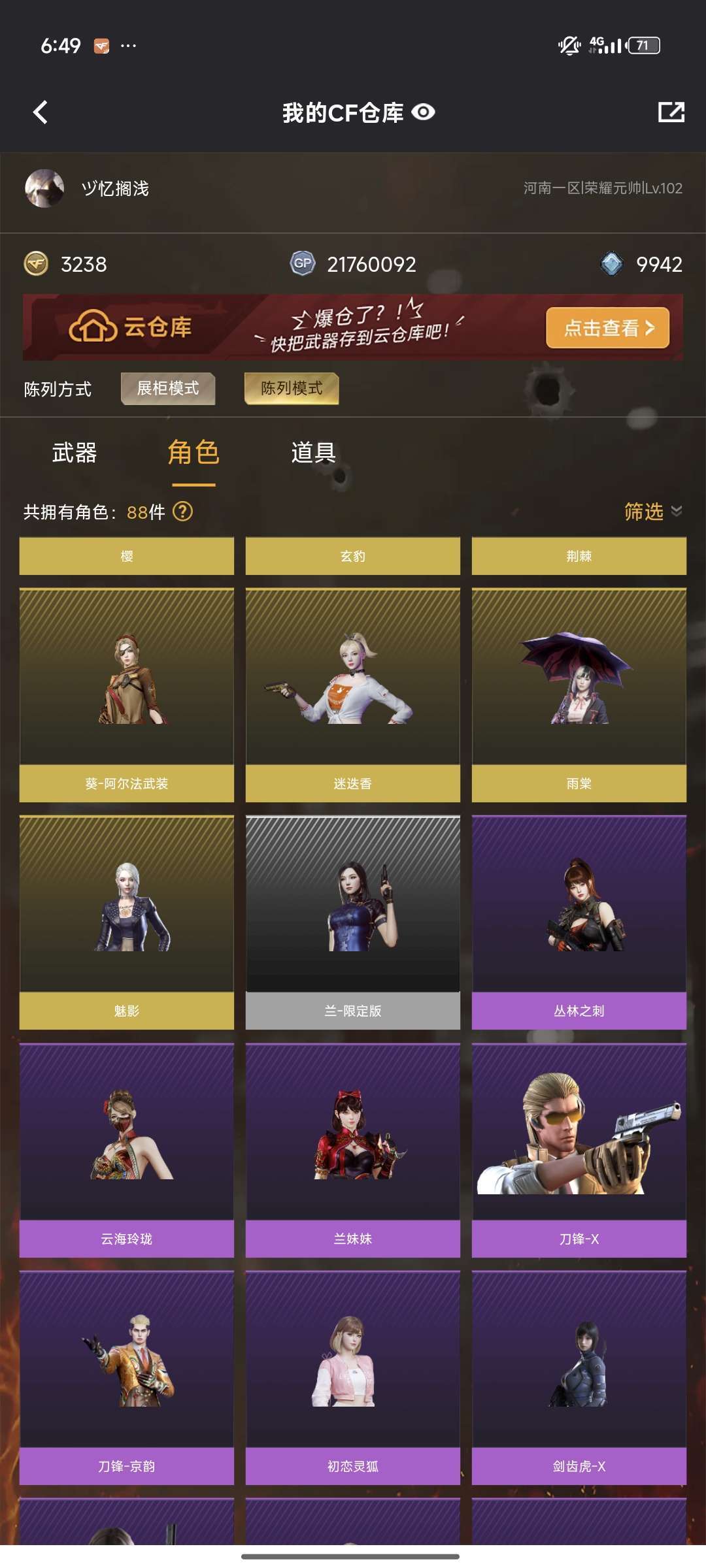Select the 迷迭香 character thumbnail
Image resolution: width=706 pixels, height=1568 pixels.
pyautogui.click(x=352, y=693)
